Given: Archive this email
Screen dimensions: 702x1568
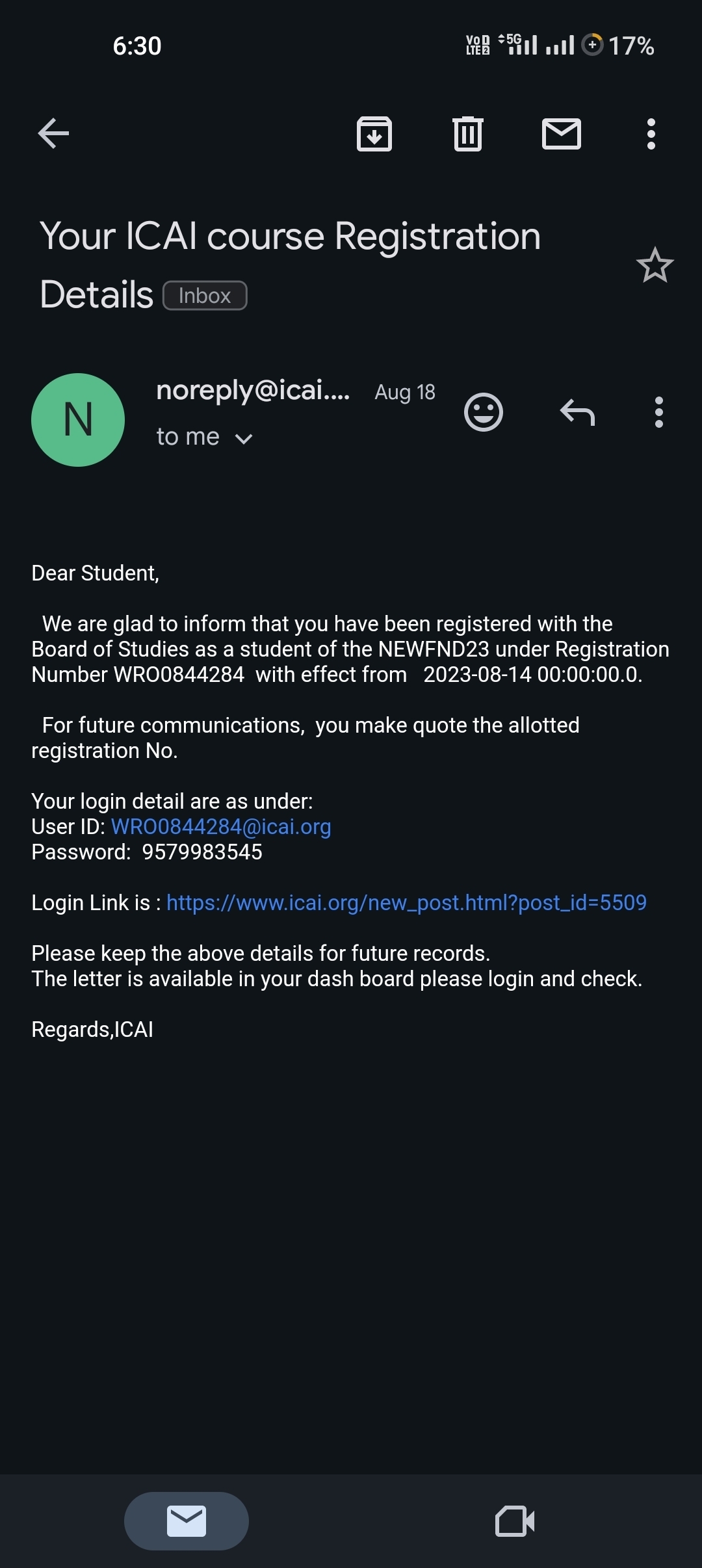Looking at the screenshot, I should 374,134.
